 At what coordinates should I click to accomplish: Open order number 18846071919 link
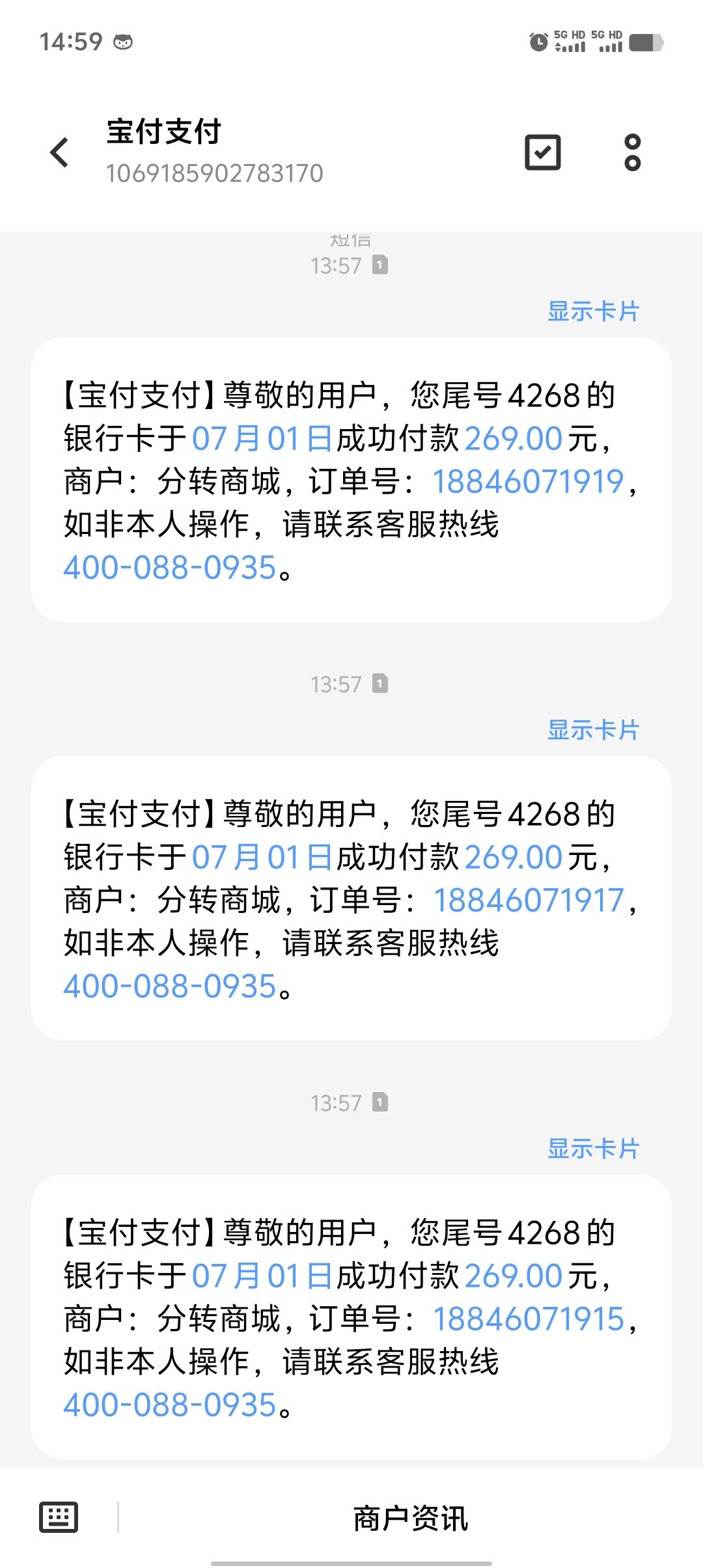528,482
